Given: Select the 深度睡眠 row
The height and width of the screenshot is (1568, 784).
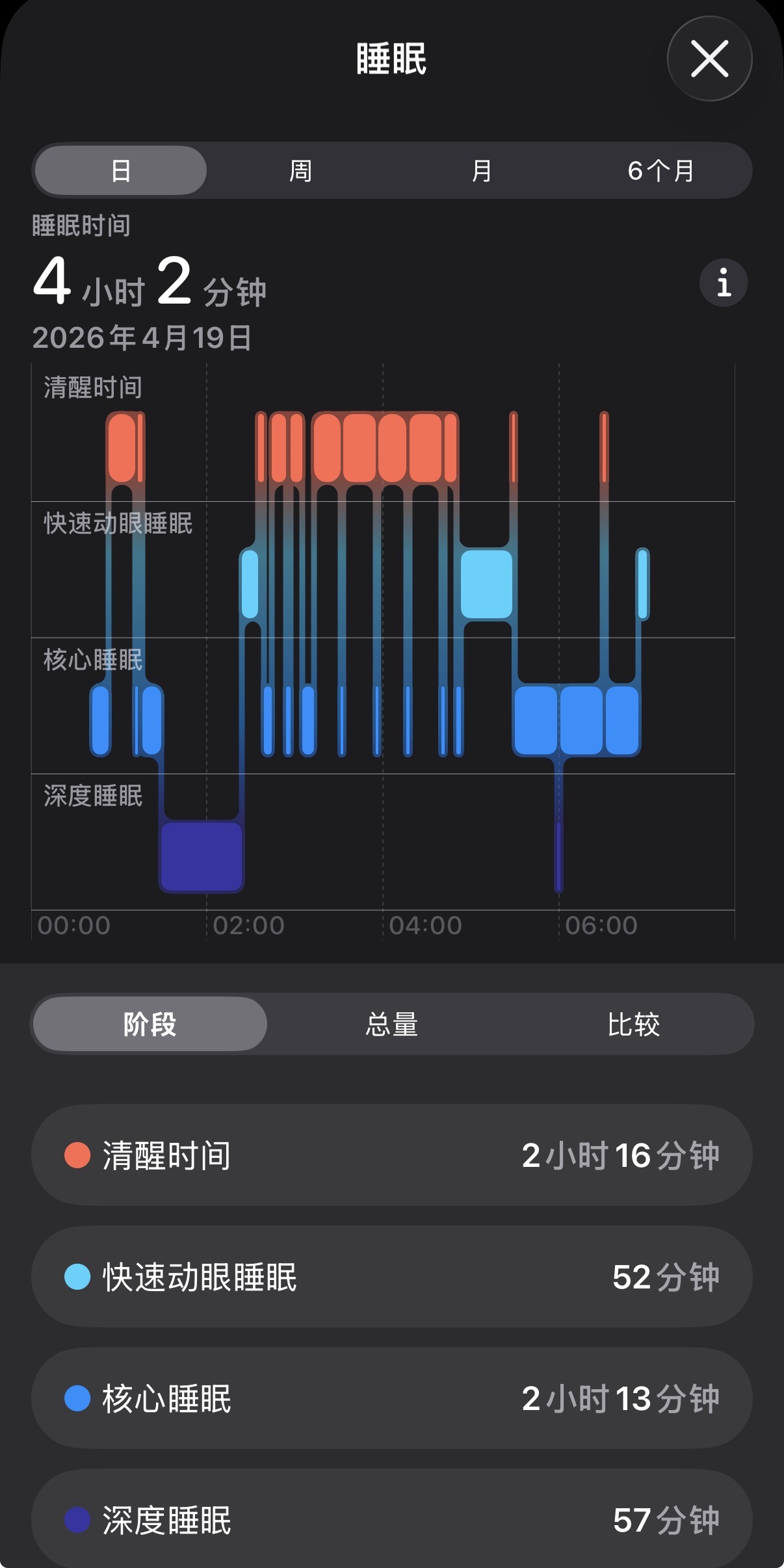Looking at the screenshot, I should tap(391, 1520).
